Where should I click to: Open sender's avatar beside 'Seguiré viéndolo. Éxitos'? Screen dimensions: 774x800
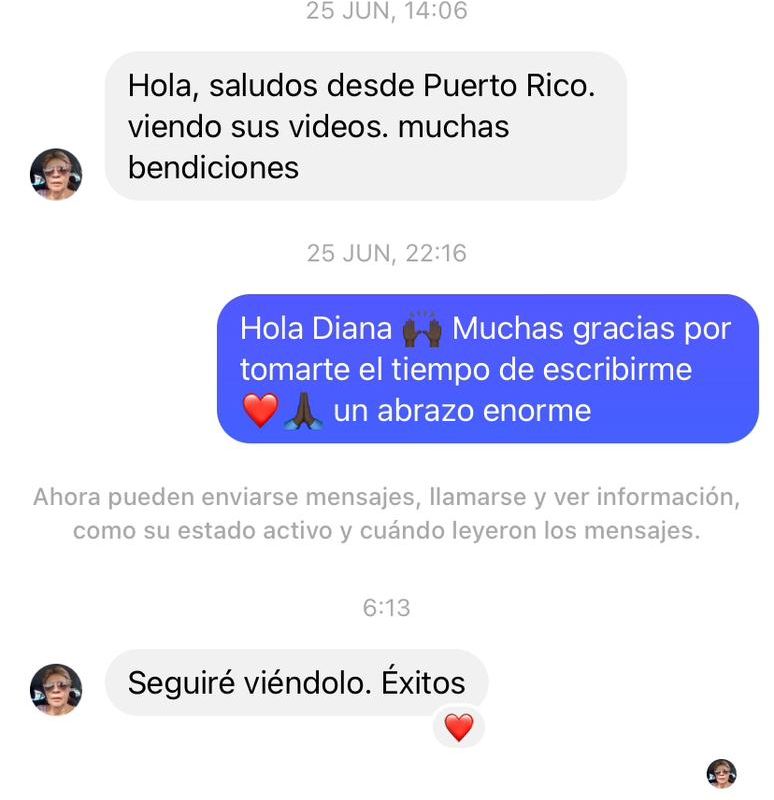(56, 689)
